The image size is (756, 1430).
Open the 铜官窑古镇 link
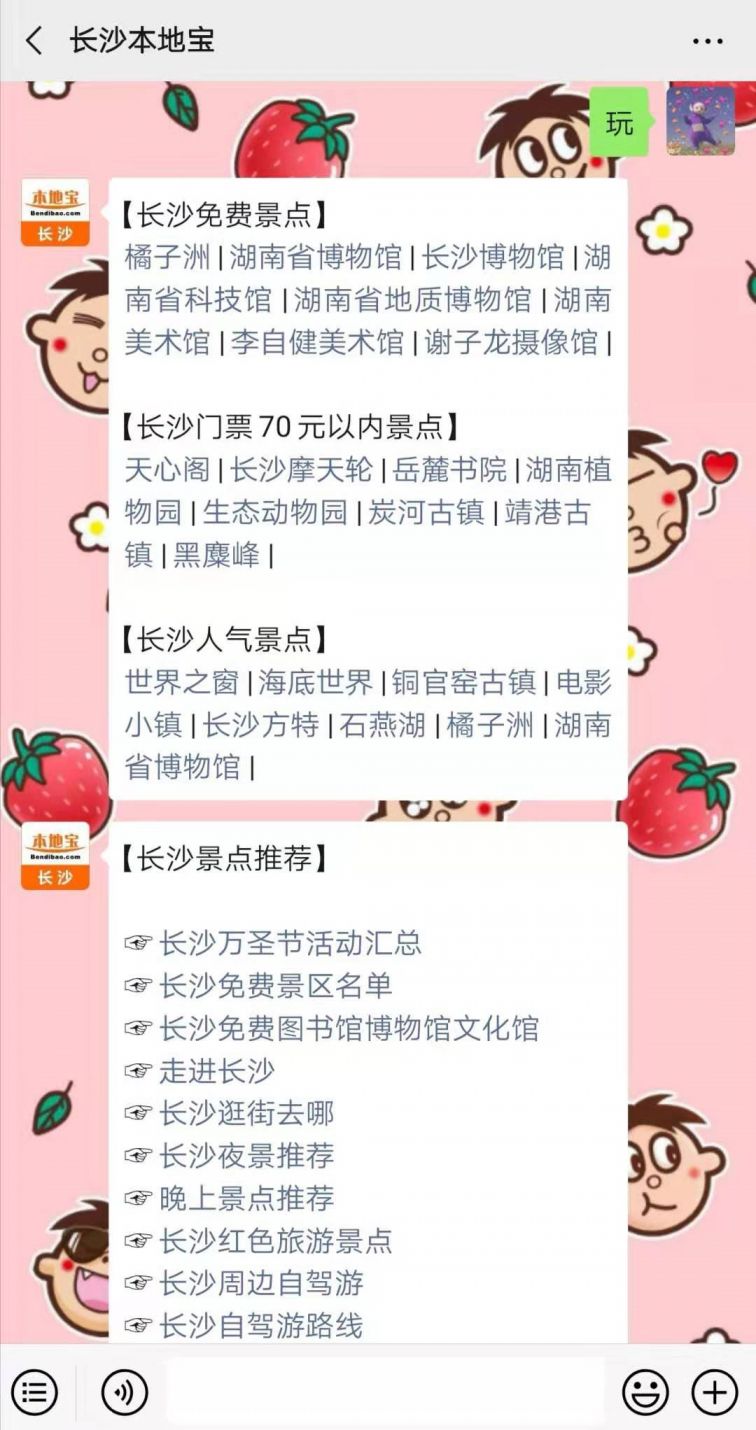[x=463, y=682]
